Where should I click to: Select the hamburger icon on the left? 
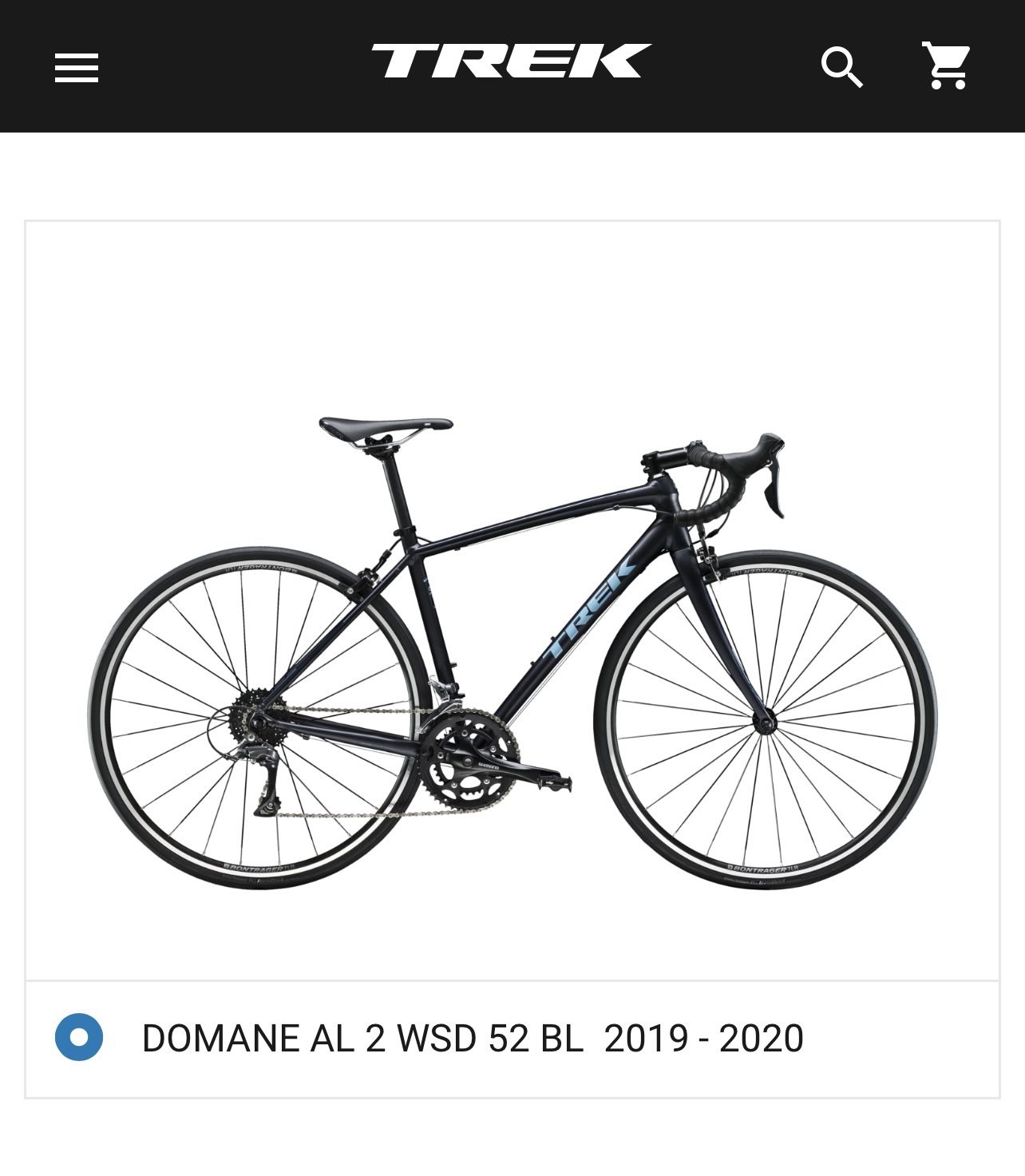pos(77,68)
